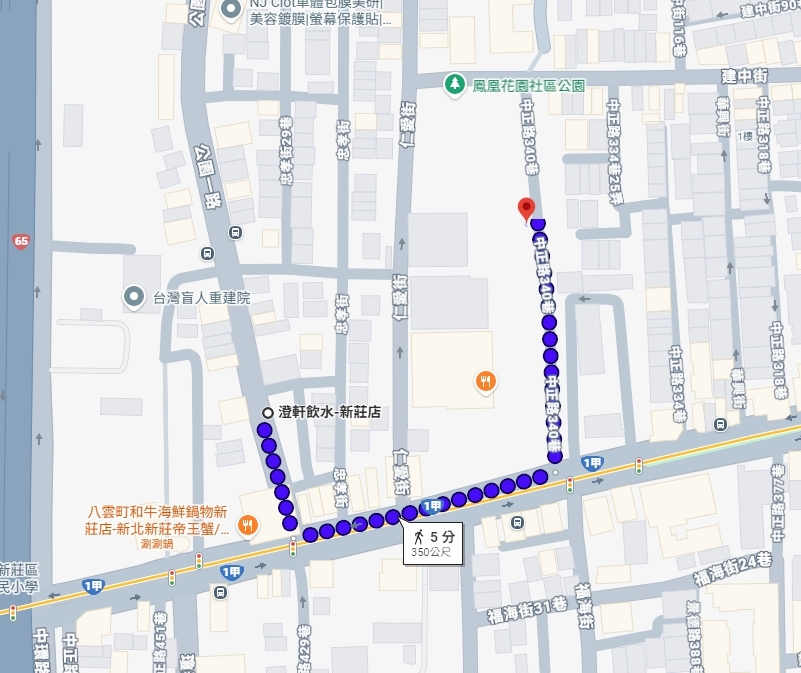View the 八雲町和牛海鮮鍋物 restaurant marker
Viewport: 801px width, 673px height.
[x=248, y=524]
